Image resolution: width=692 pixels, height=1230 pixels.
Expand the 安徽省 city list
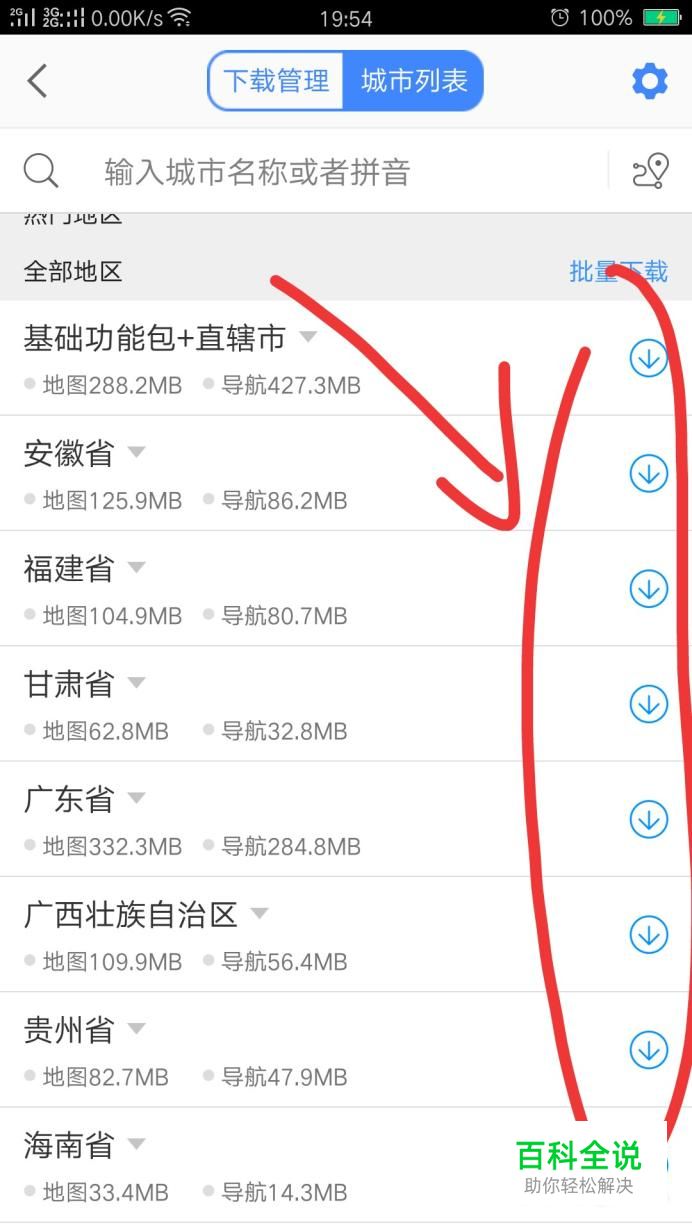click(x=137, y=452)
